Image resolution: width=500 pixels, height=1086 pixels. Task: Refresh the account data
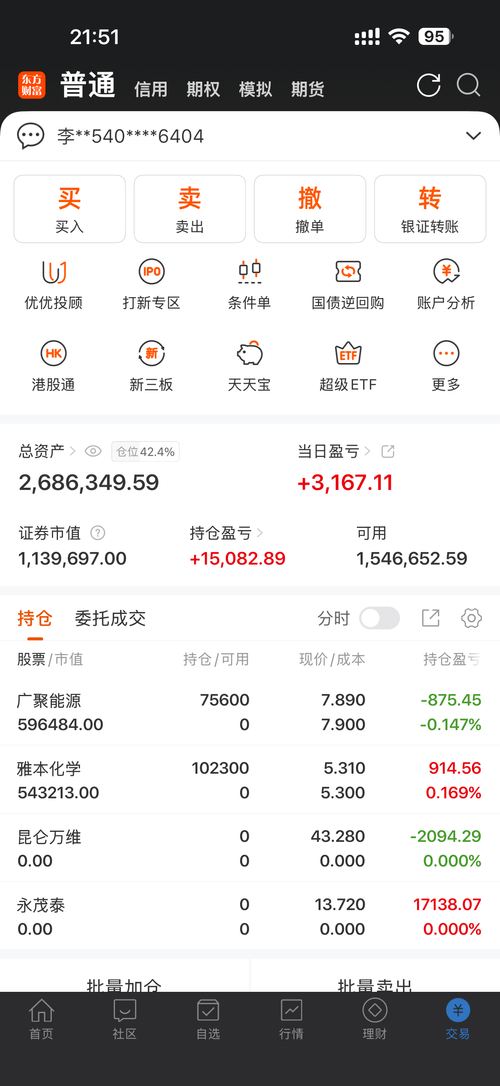(429, 86)
